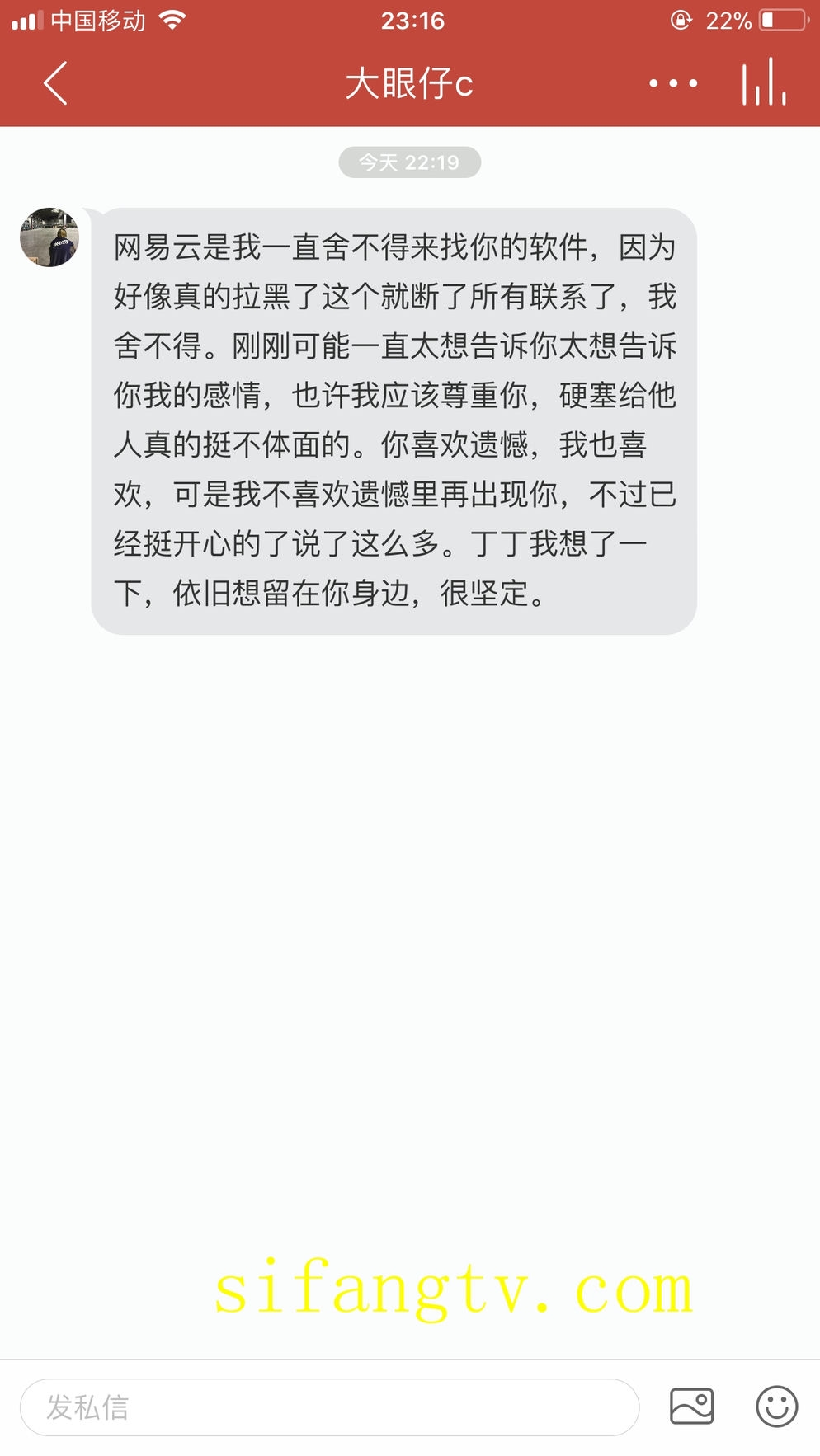The width and height of the screenshot is (820, 1456).
Task: Attach a picture to the message
Action: tap(691, 1407)
